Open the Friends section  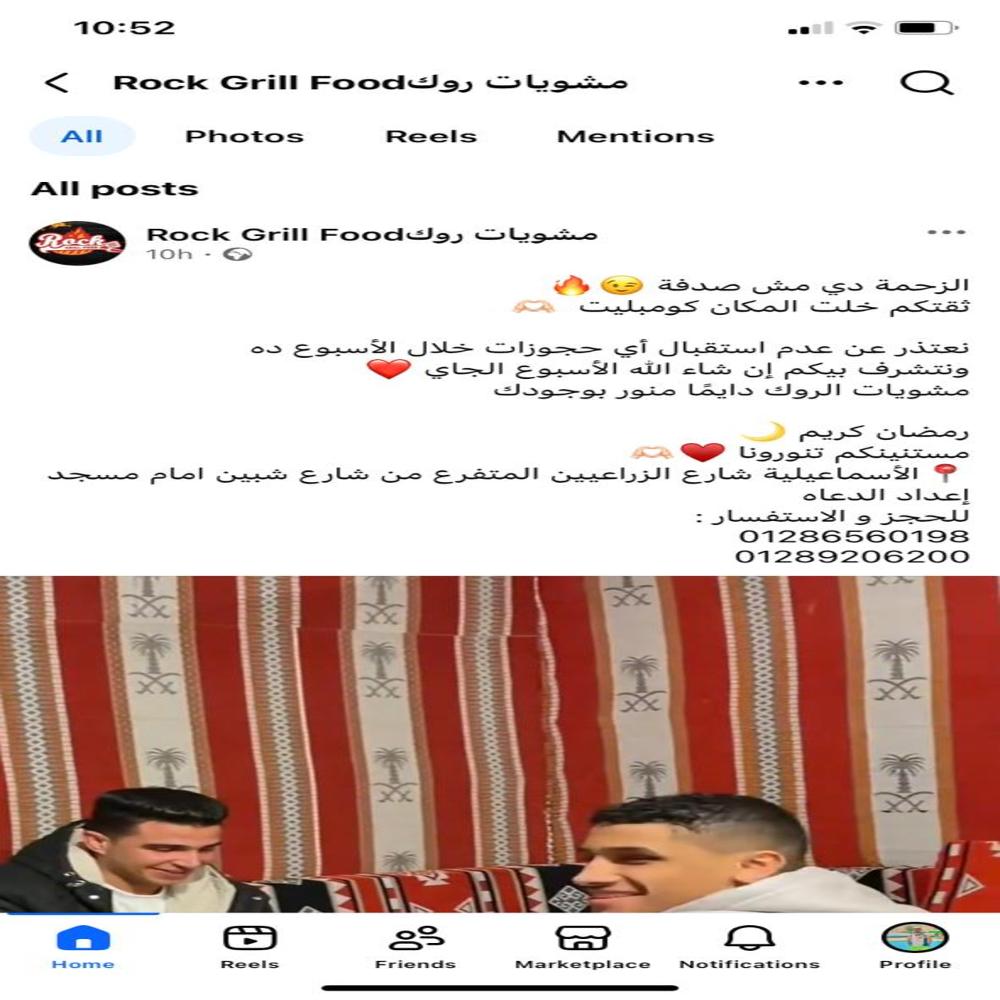(x=415, y=947)
